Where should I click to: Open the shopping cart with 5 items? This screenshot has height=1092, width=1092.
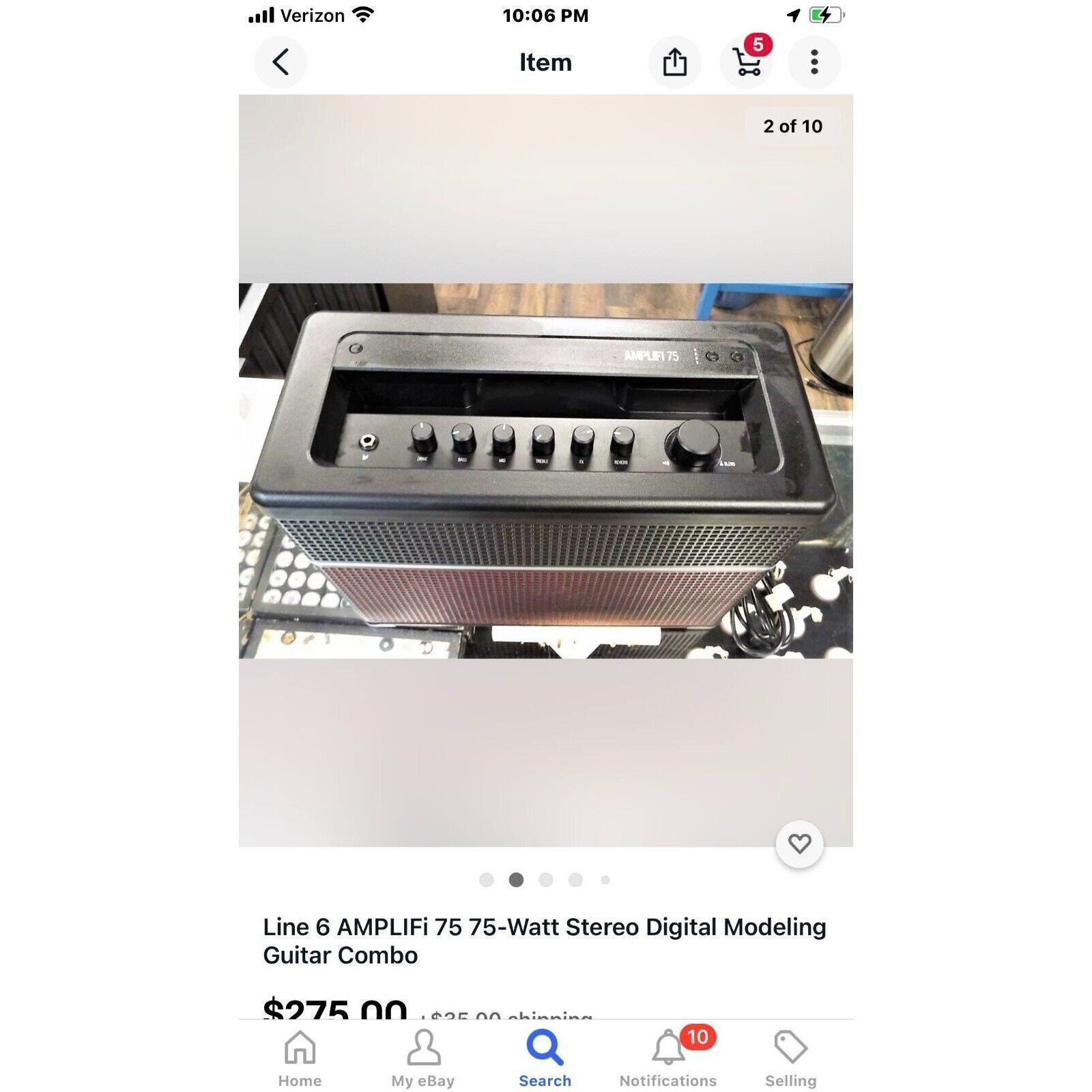(747, 62)
